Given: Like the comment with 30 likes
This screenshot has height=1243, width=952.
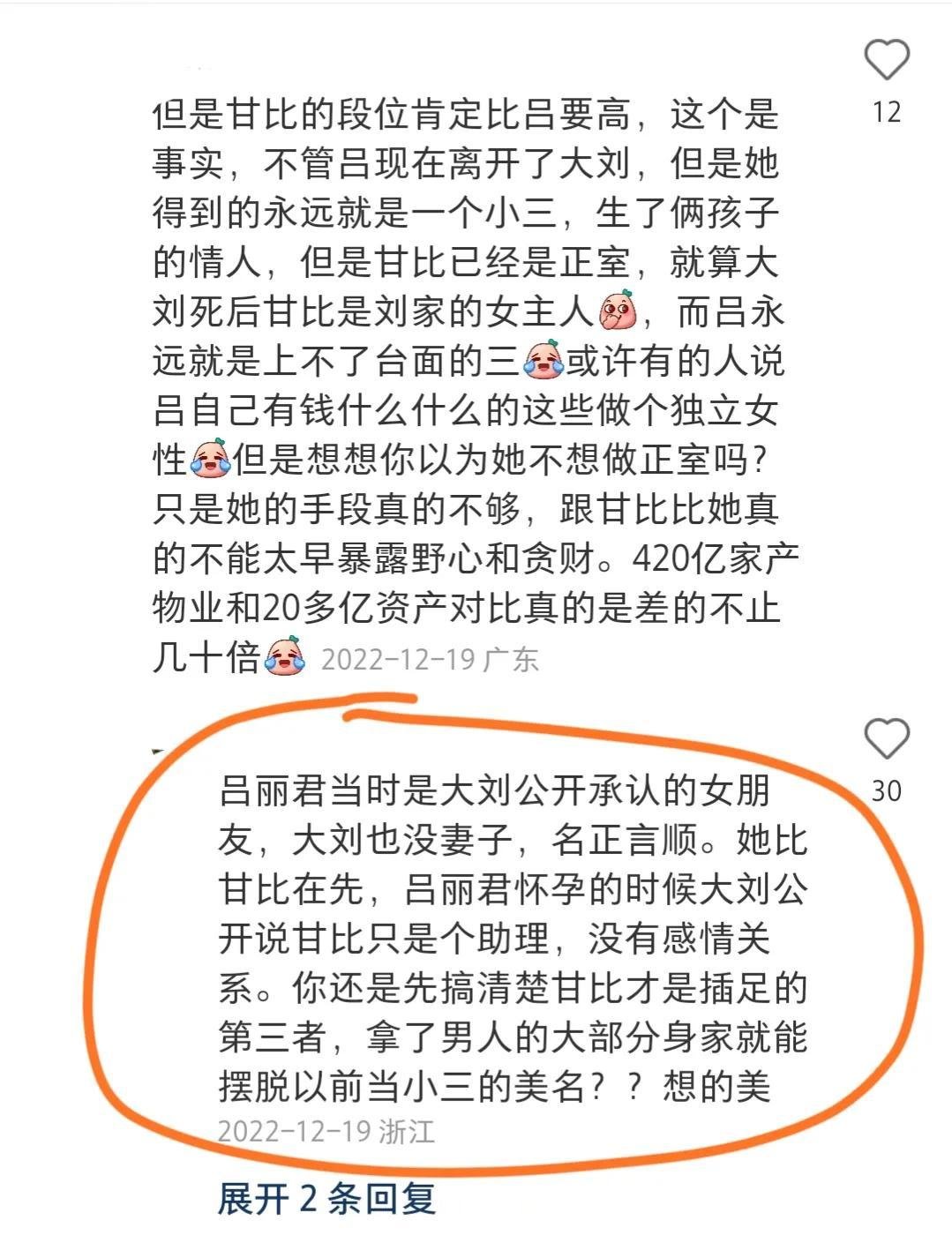Looking at the screenshot, I should (x=886, y=738).
